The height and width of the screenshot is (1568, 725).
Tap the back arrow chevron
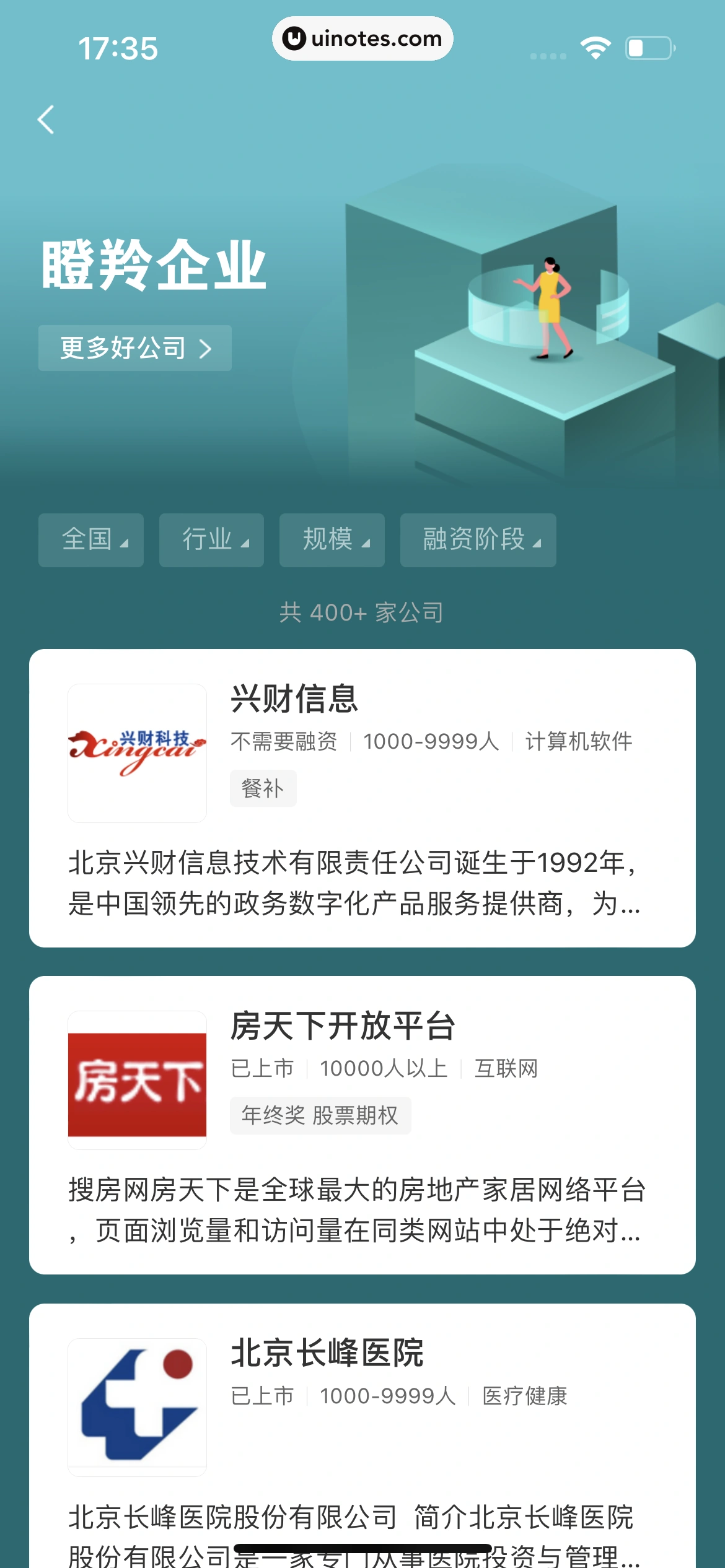pos(46,121)
